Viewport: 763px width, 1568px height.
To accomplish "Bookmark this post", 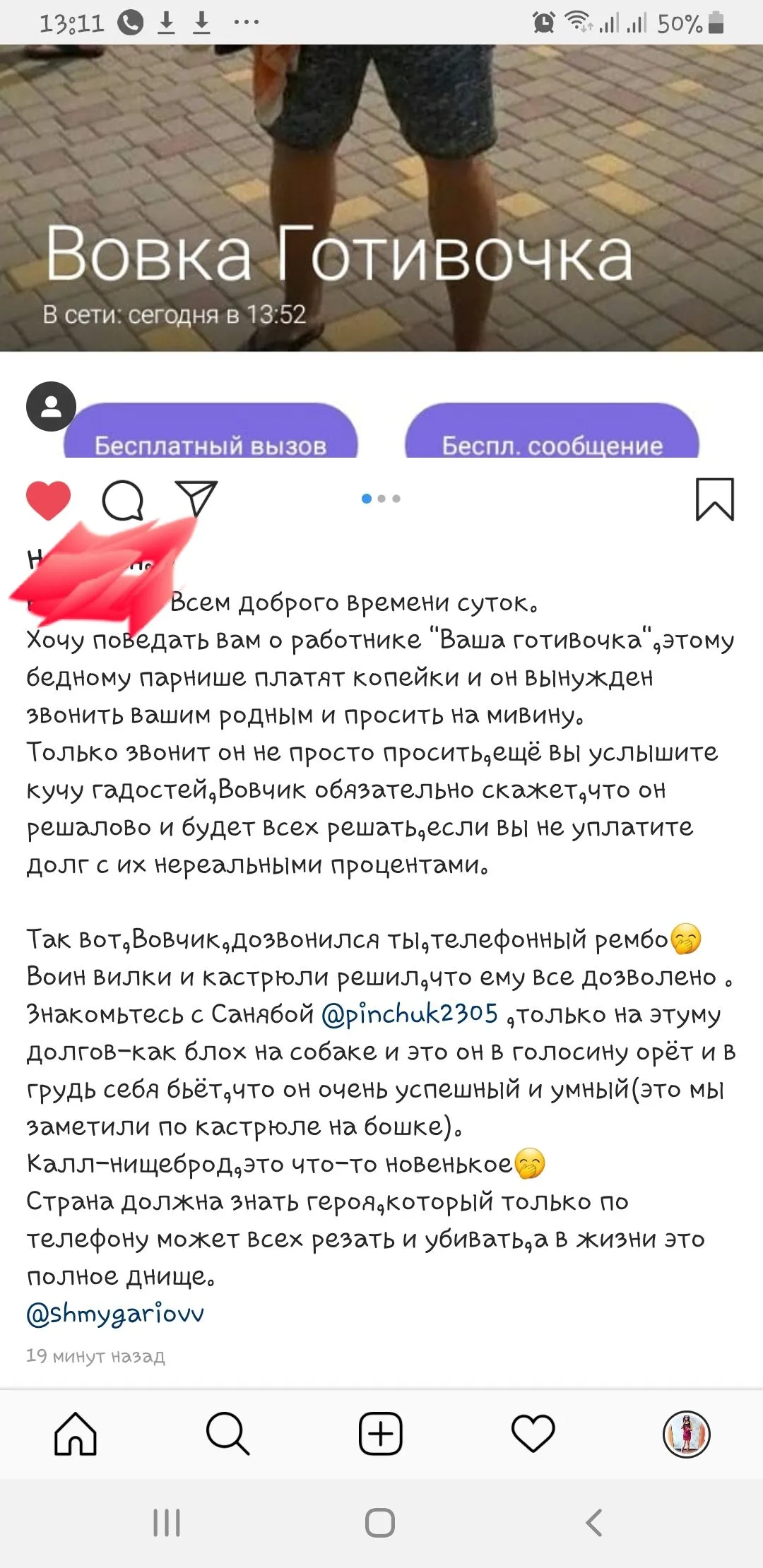I will [714, 499].
